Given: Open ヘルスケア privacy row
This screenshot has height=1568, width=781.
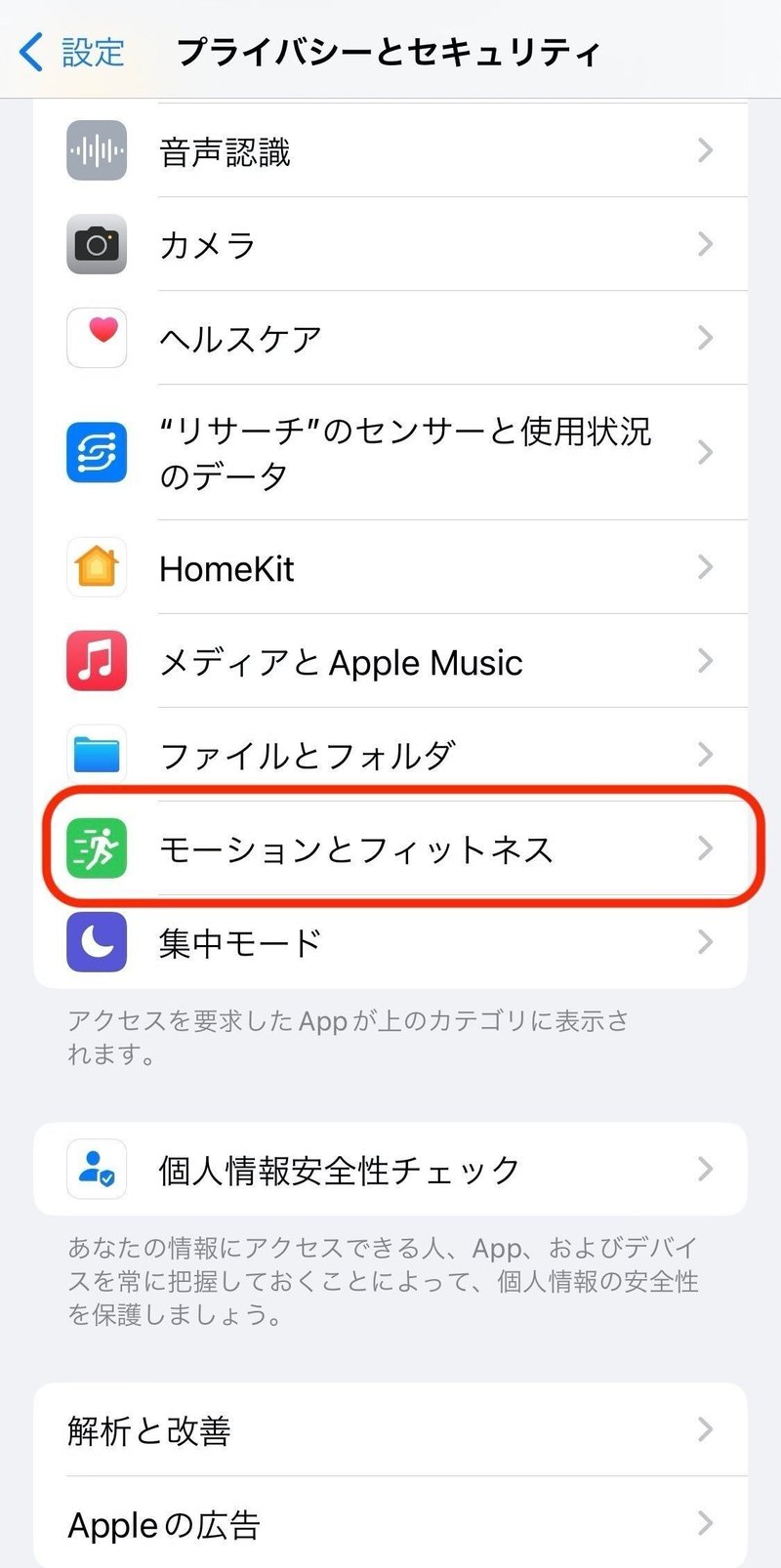Looking at the screenshot, I should (390, 338).
